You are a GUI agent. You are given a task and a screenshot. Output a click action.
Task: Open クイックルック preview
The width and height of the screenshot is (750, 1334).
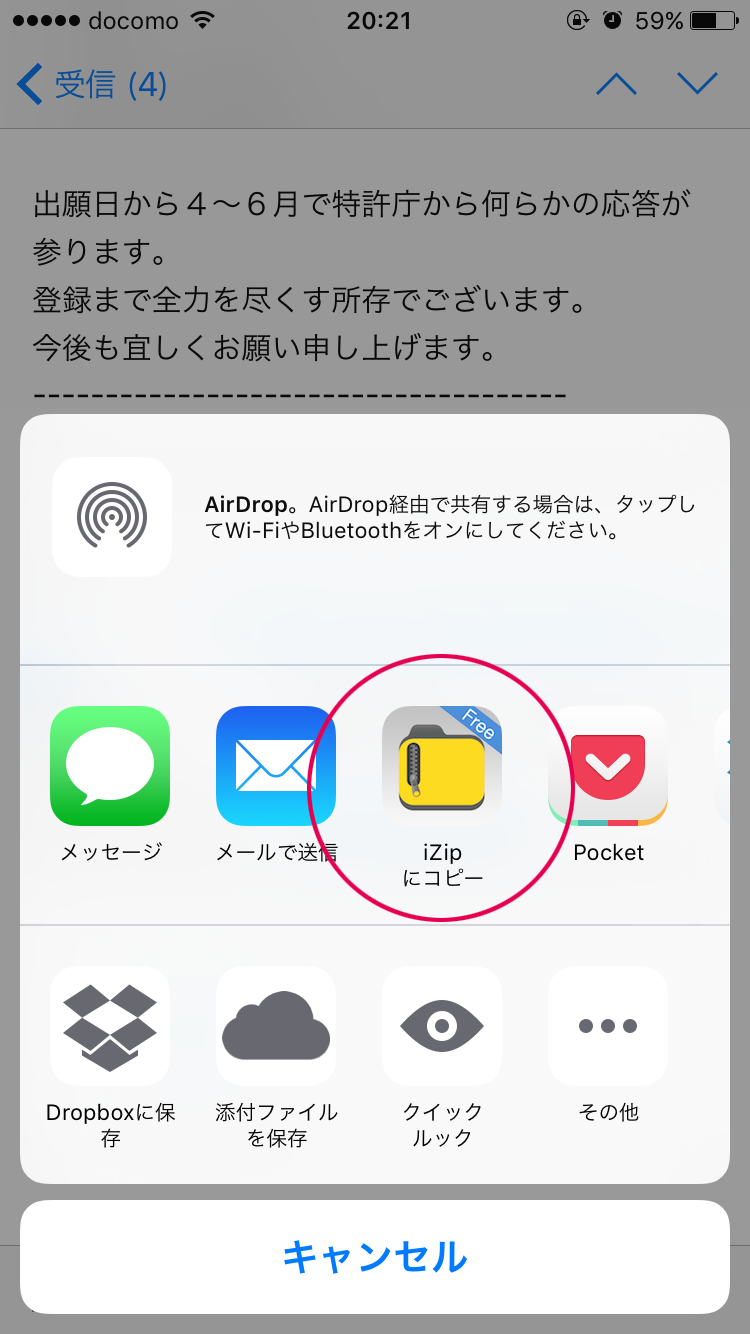442,1026
